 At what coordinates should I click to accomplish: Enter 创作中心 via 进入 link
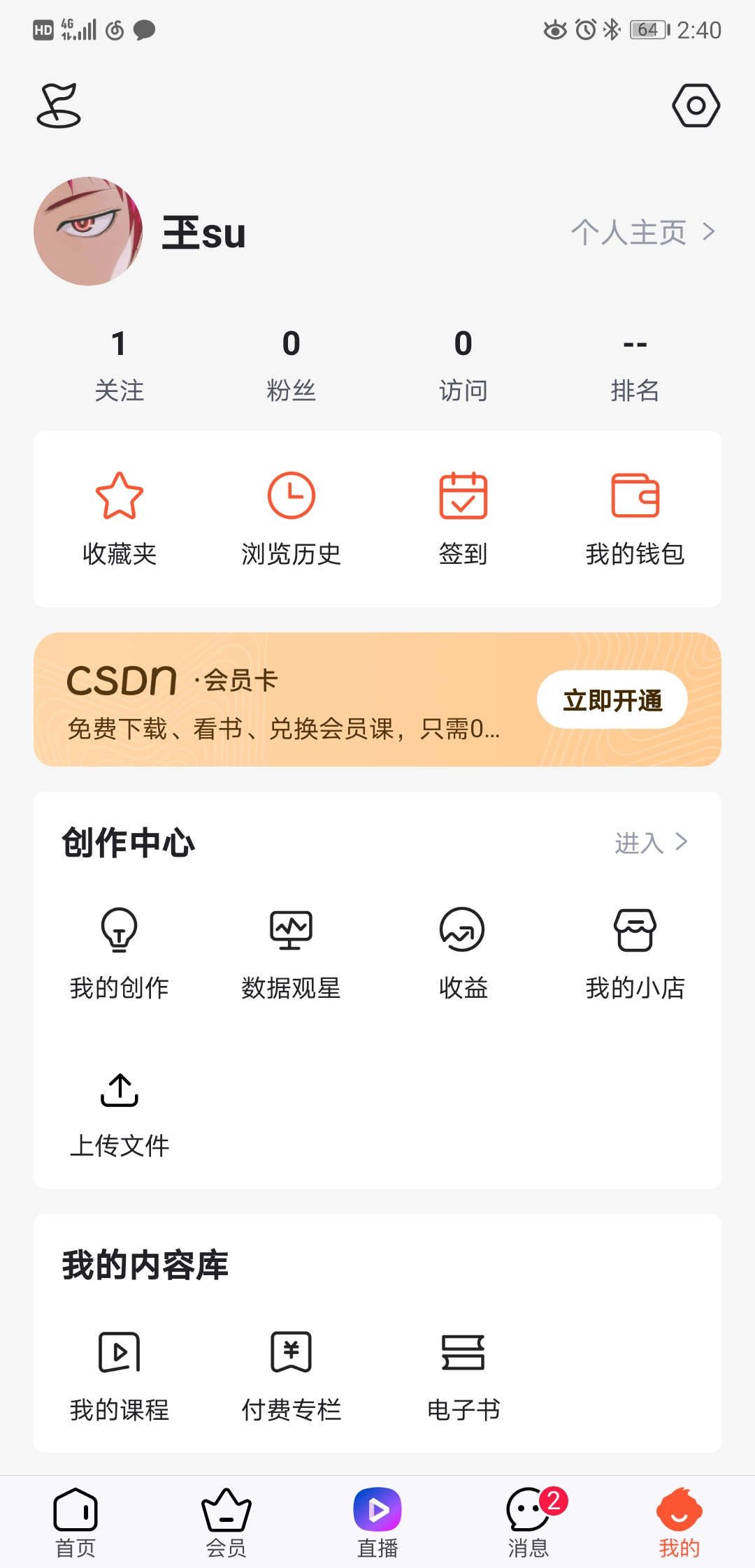pos(650,843)
